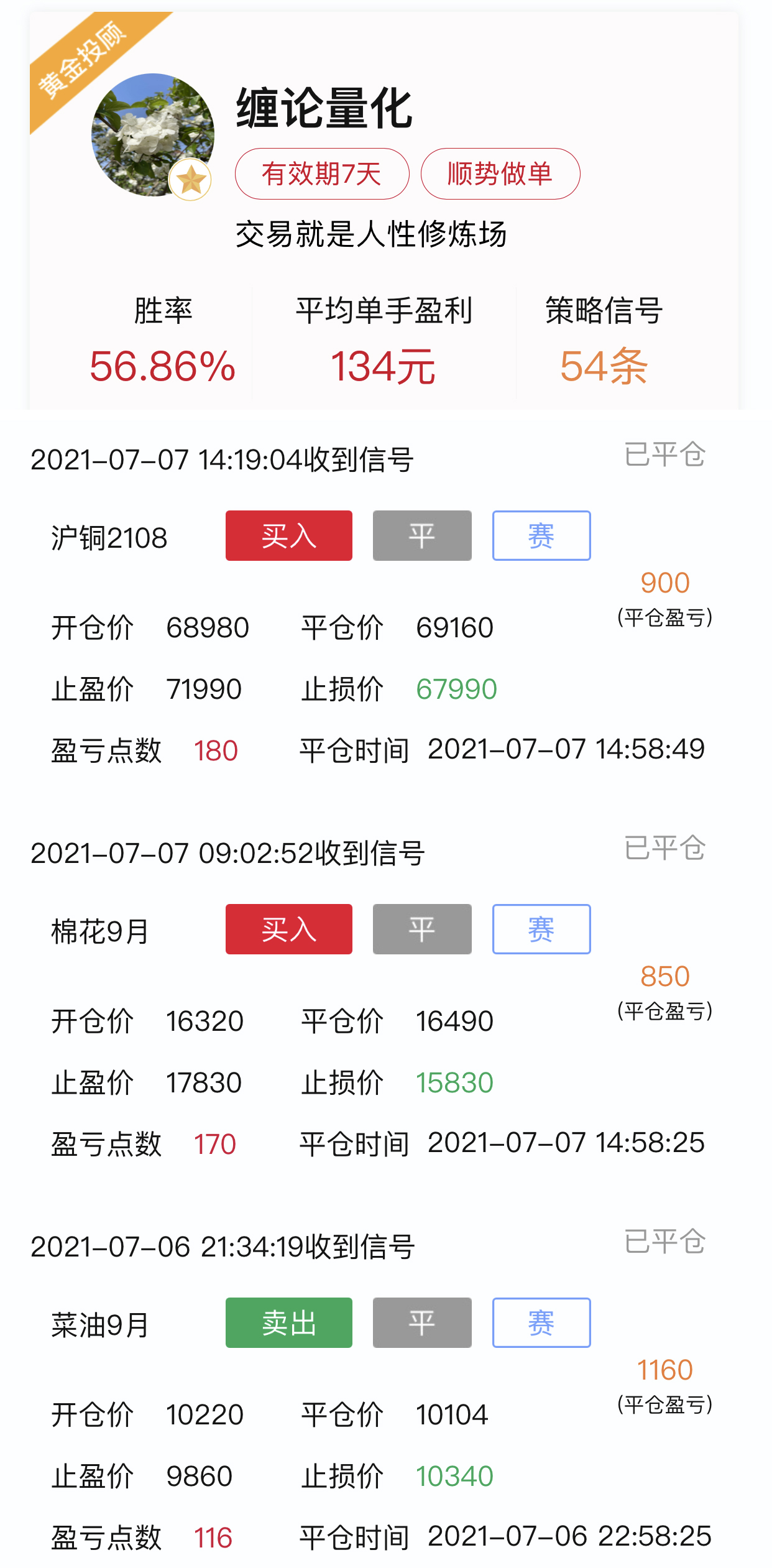Tap the 赛 button for 棉花9月
Viewport: 772px width, 1568px height.
click(x=541, y=929)
